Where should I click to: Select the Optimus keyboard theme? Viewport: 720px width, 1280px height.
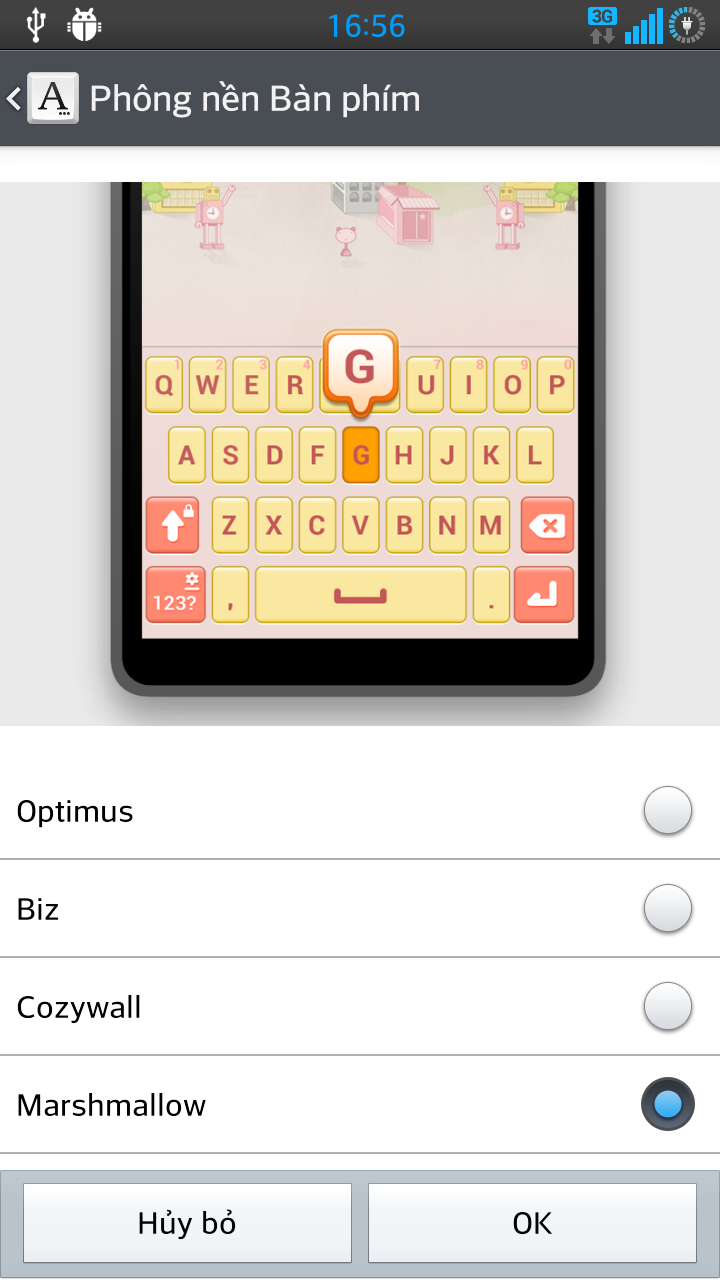pos(667,811)
